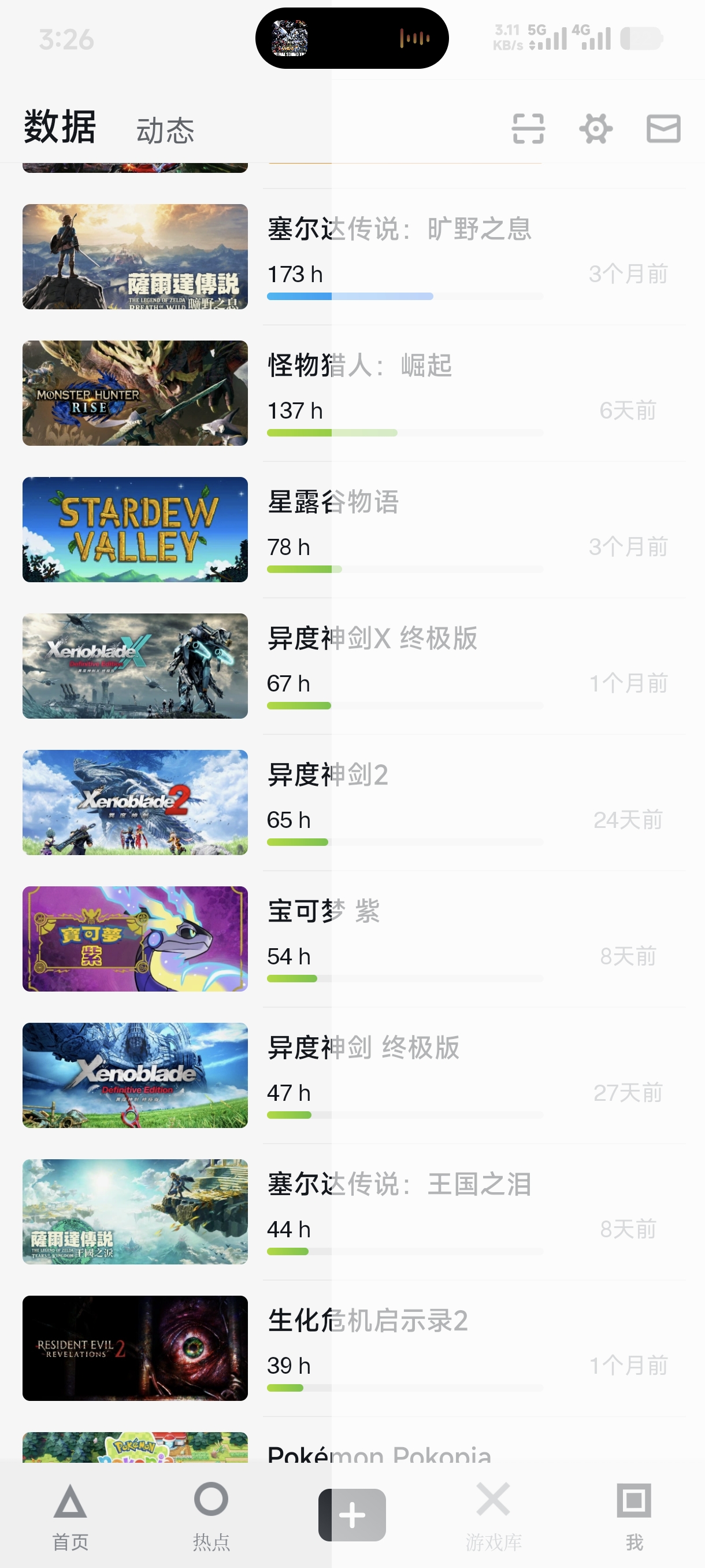Open 星露谷物语 game entry

point(354,529)
